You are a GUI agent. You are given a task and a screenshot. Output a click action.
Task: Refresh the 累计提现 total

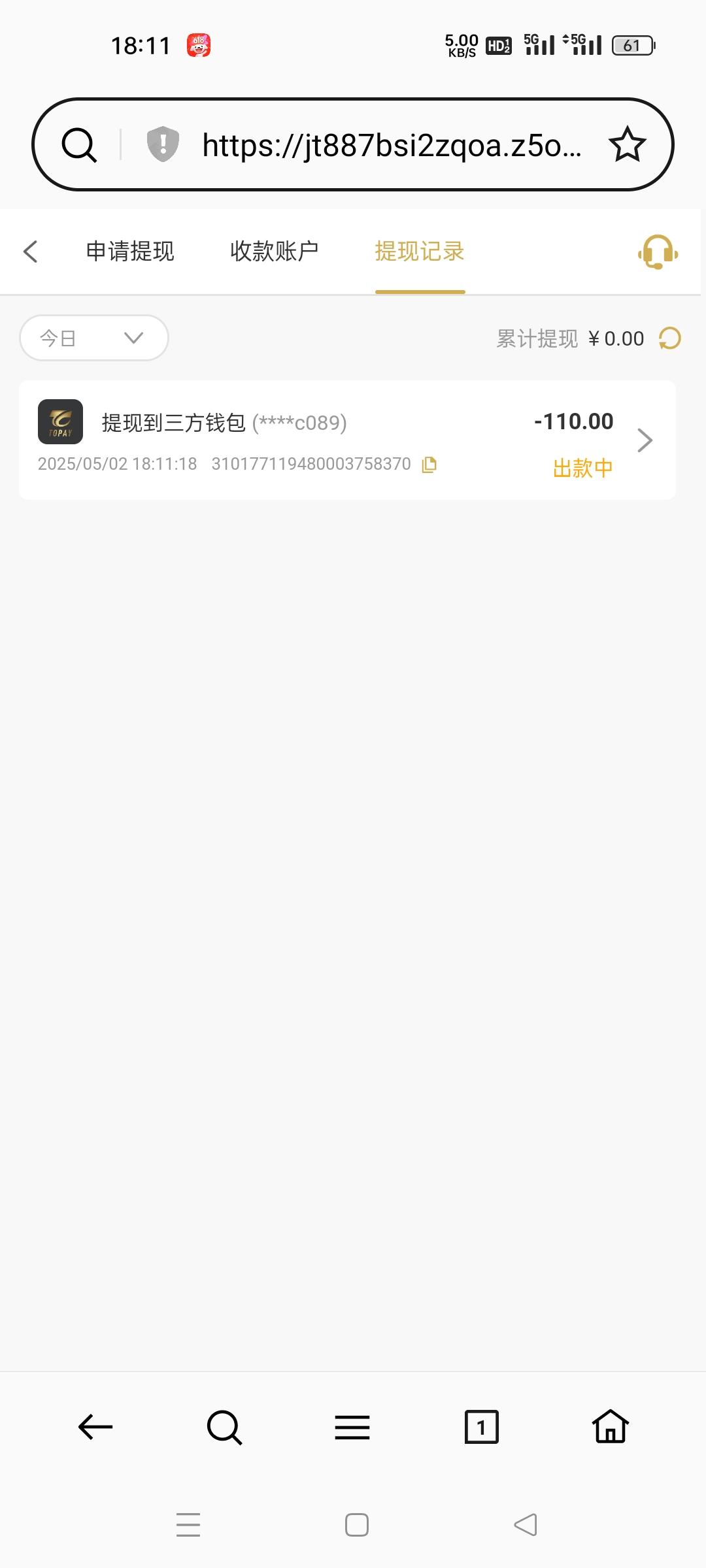pyautogui.click(x=670, y=338)
